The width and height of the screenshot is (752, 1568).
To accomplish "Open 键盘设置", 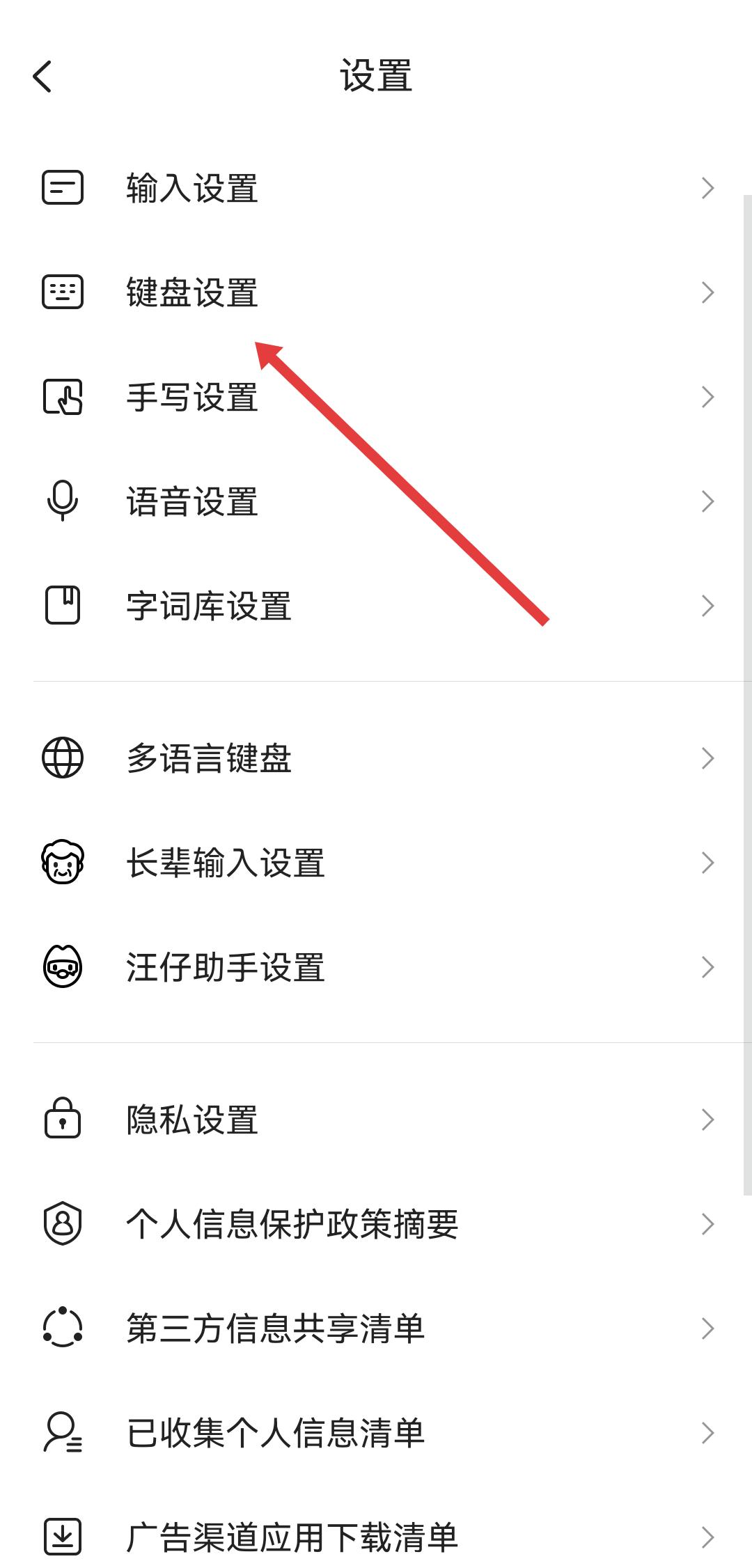I will point(192,292).
